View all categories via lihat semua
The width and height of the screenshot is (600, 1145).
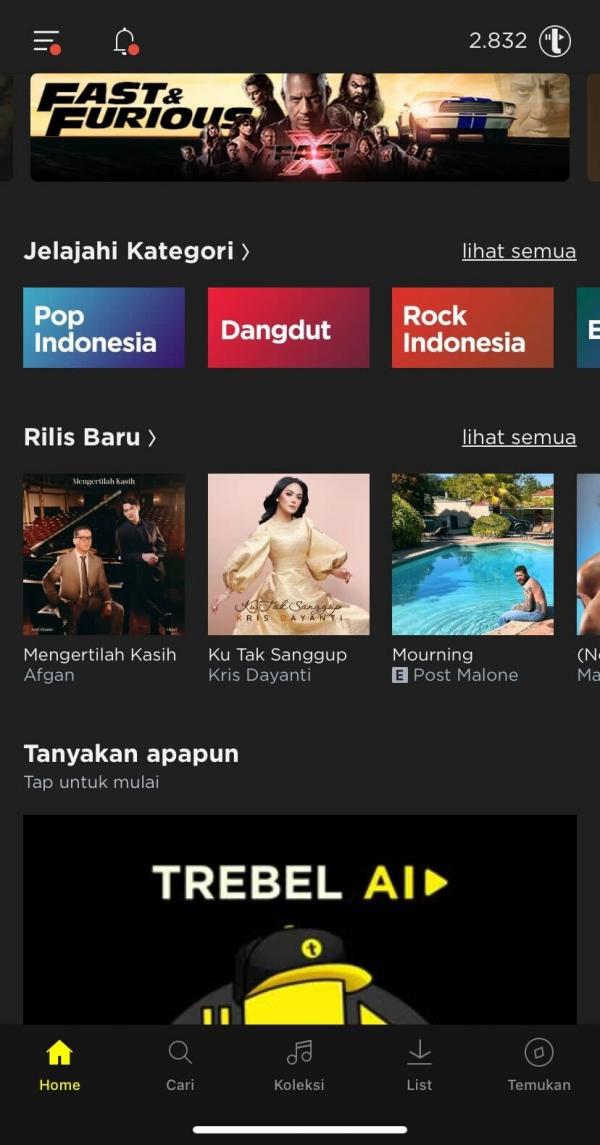(518, 251)
